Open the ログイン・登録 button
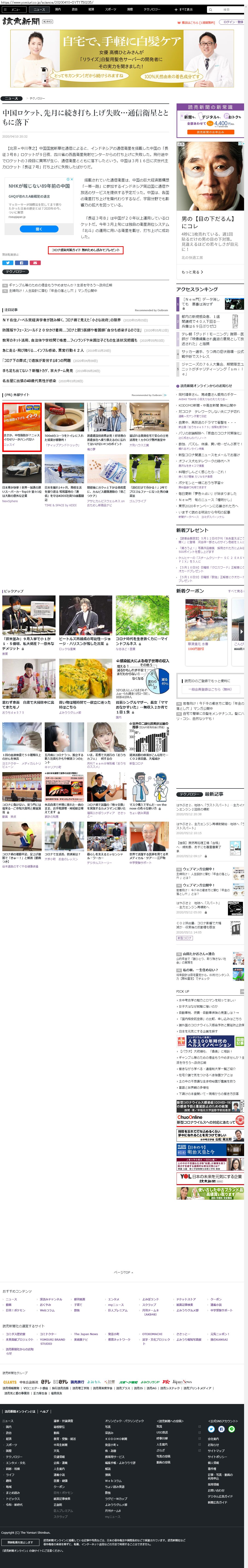The height and width of the screenshot is (1568, 248). [232, 22]
